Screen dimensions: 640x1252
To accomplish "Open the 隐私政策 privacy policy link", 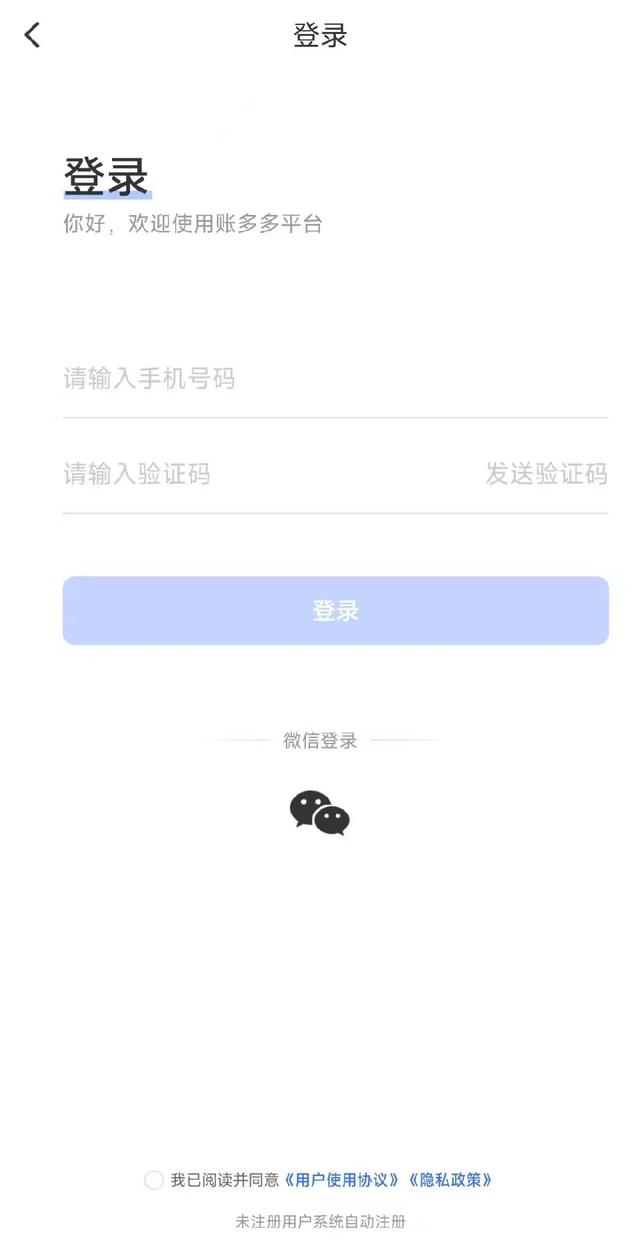I will (x=449, y=1180).
